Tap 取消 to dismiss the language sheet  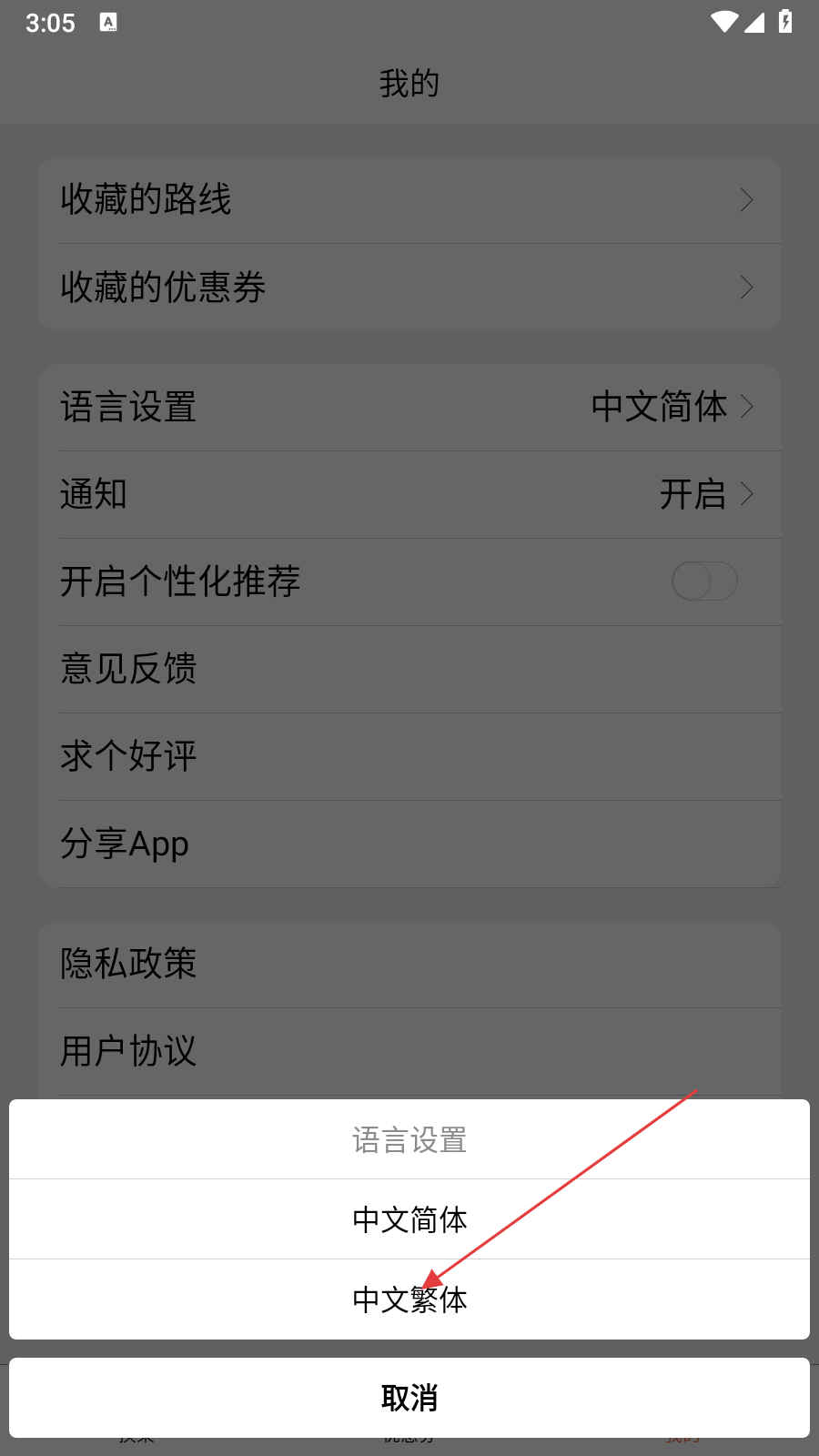pos(409,1398)
